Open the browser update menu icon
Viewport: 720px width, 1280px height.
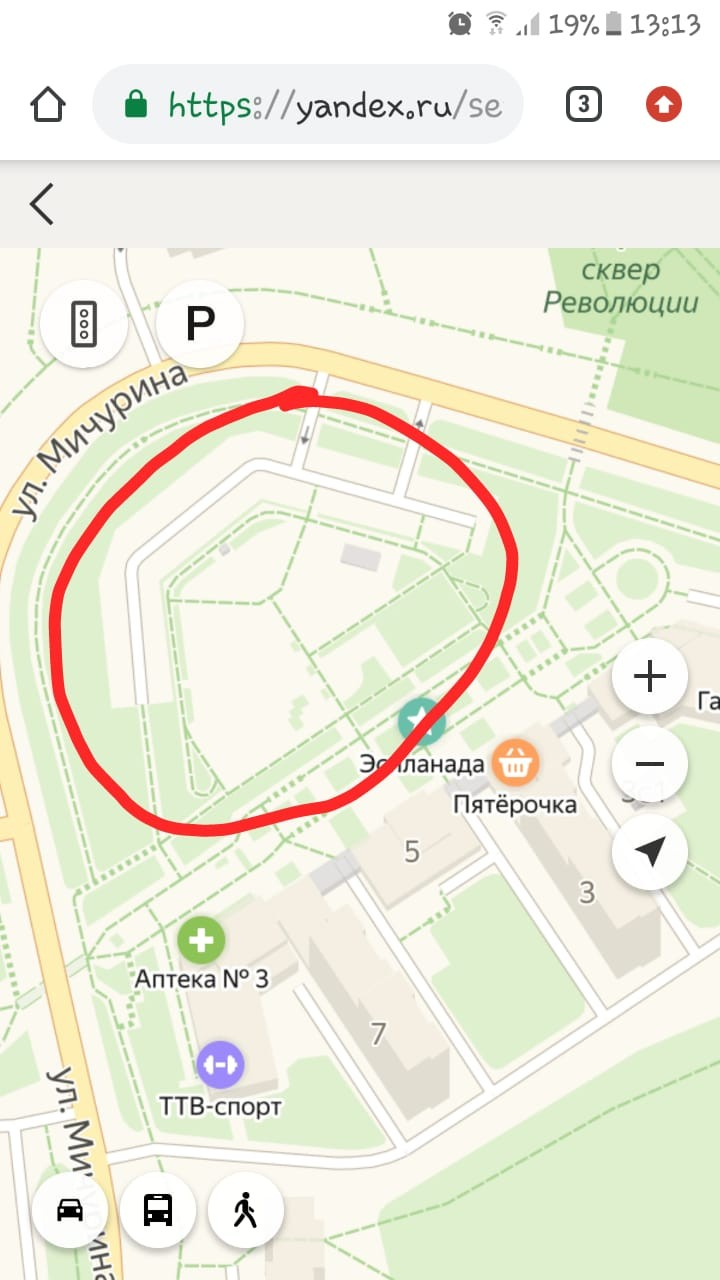[x=664, y=105]
